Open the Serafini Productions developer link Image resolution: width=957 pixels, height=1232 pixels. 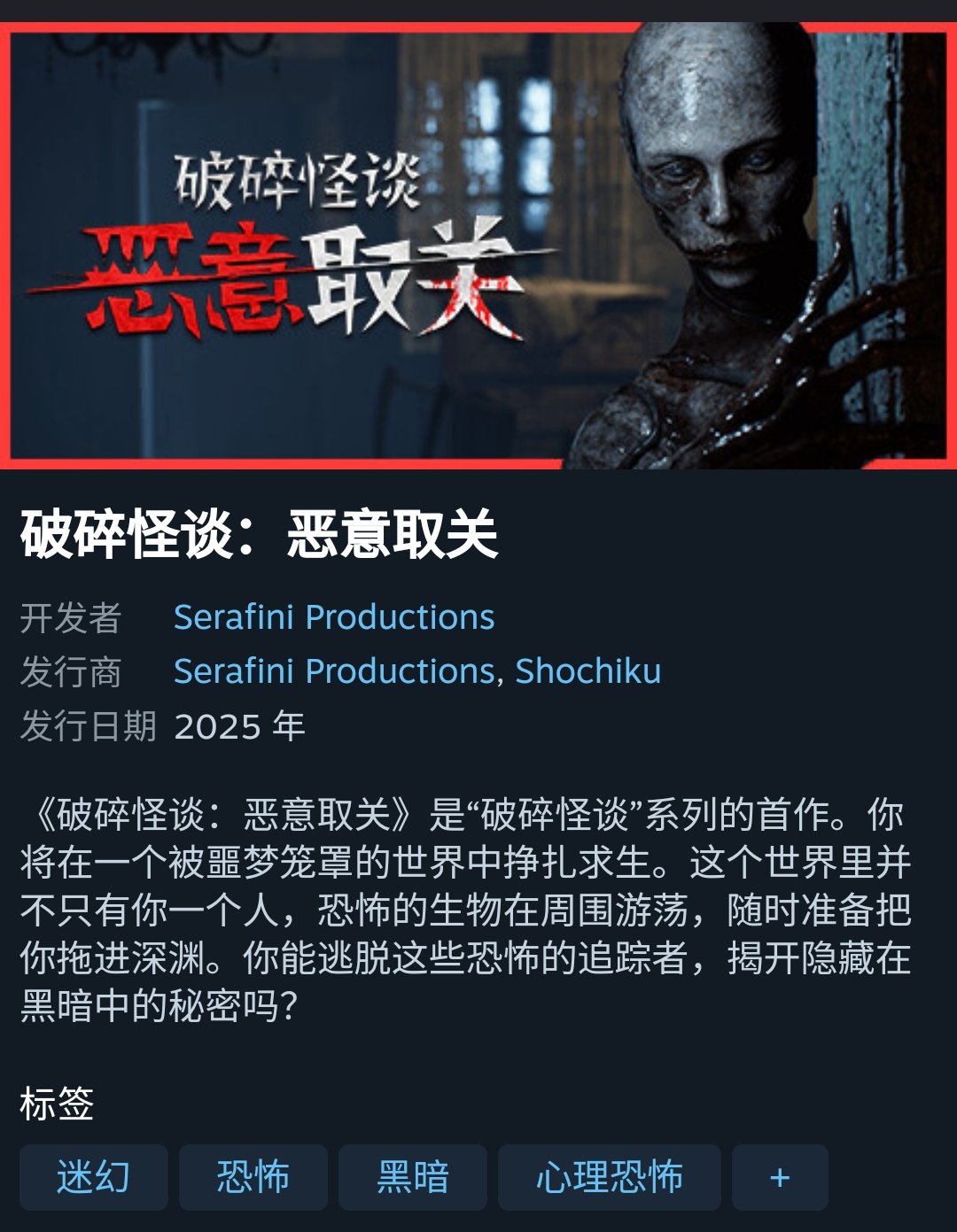tap(333, 617)
